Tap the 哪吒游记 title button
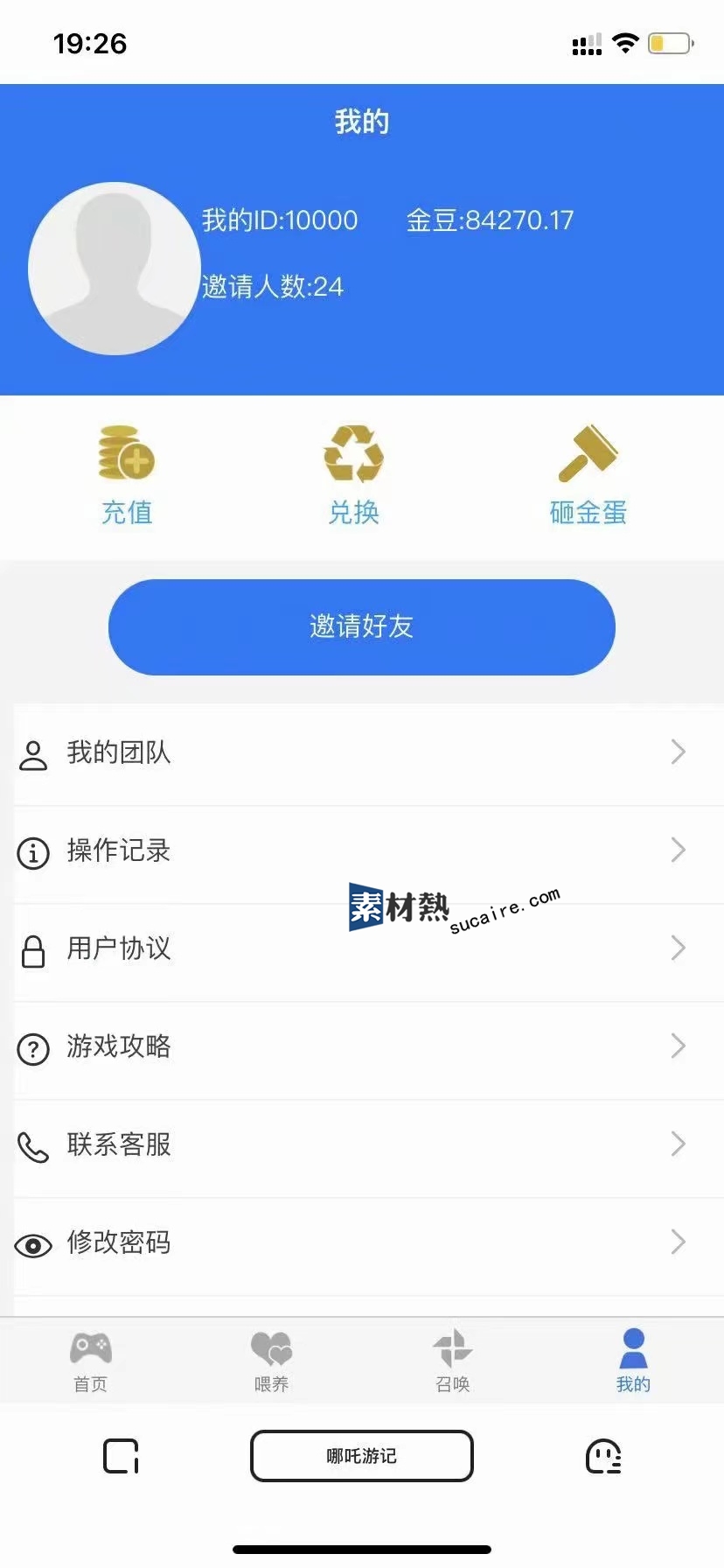Viewport: 724px width, 1568px height. [x=362, y=1456]
